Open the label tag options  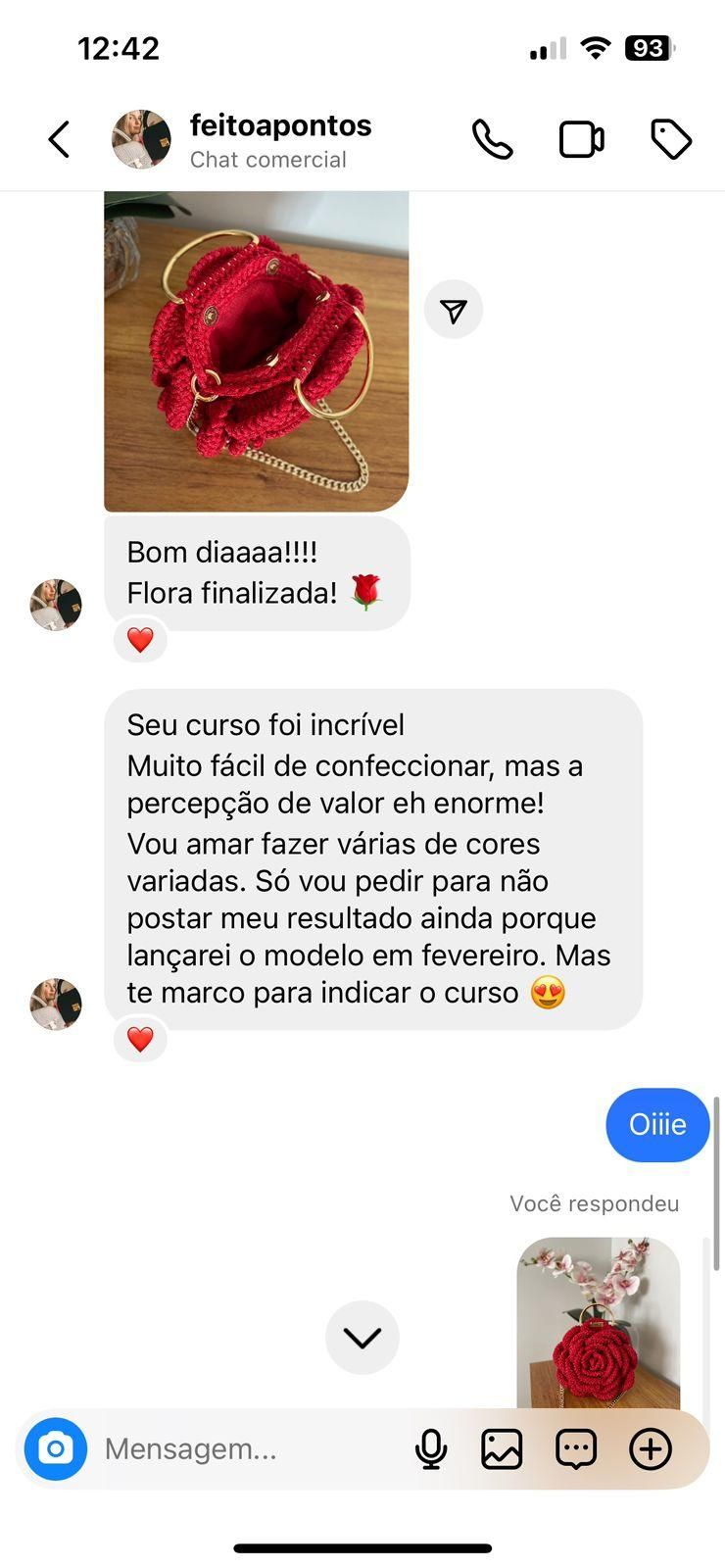(671, 140)
